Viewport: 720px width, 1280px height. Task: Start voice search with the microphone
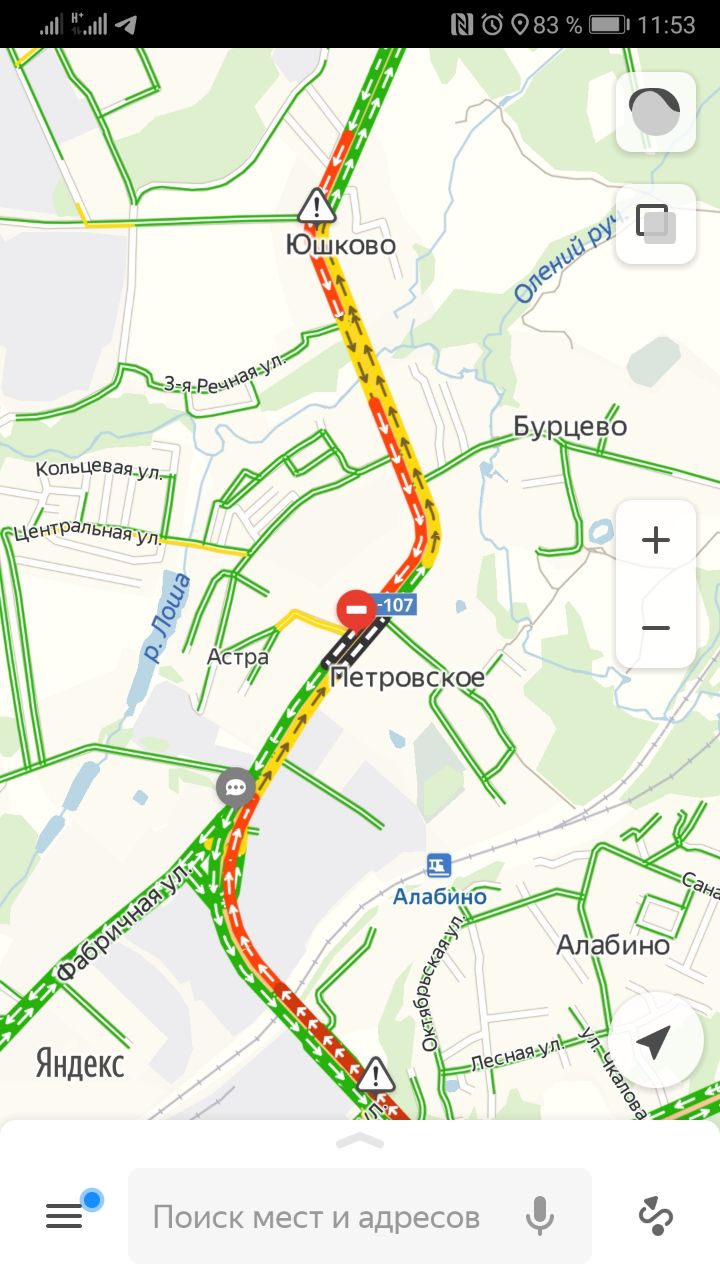click(540, 1216)
